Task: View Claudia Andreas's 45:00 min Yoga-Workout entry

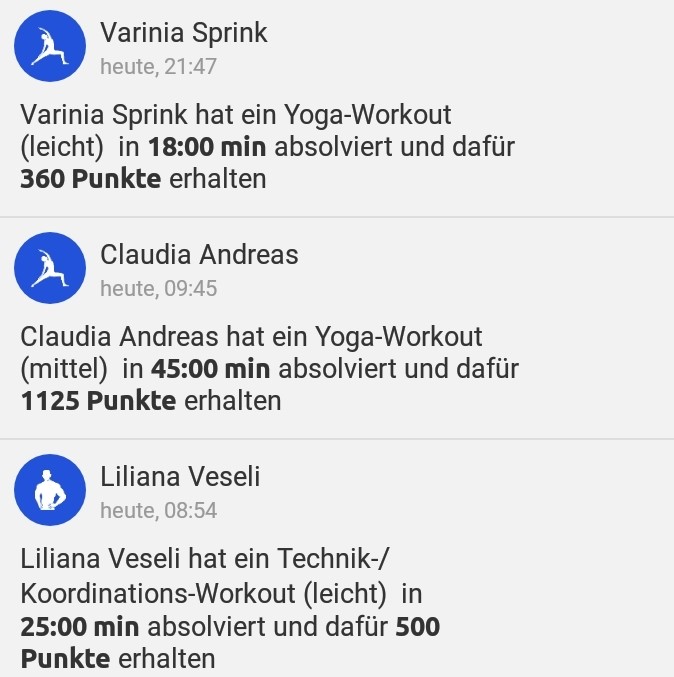Action: pos(270,369)
